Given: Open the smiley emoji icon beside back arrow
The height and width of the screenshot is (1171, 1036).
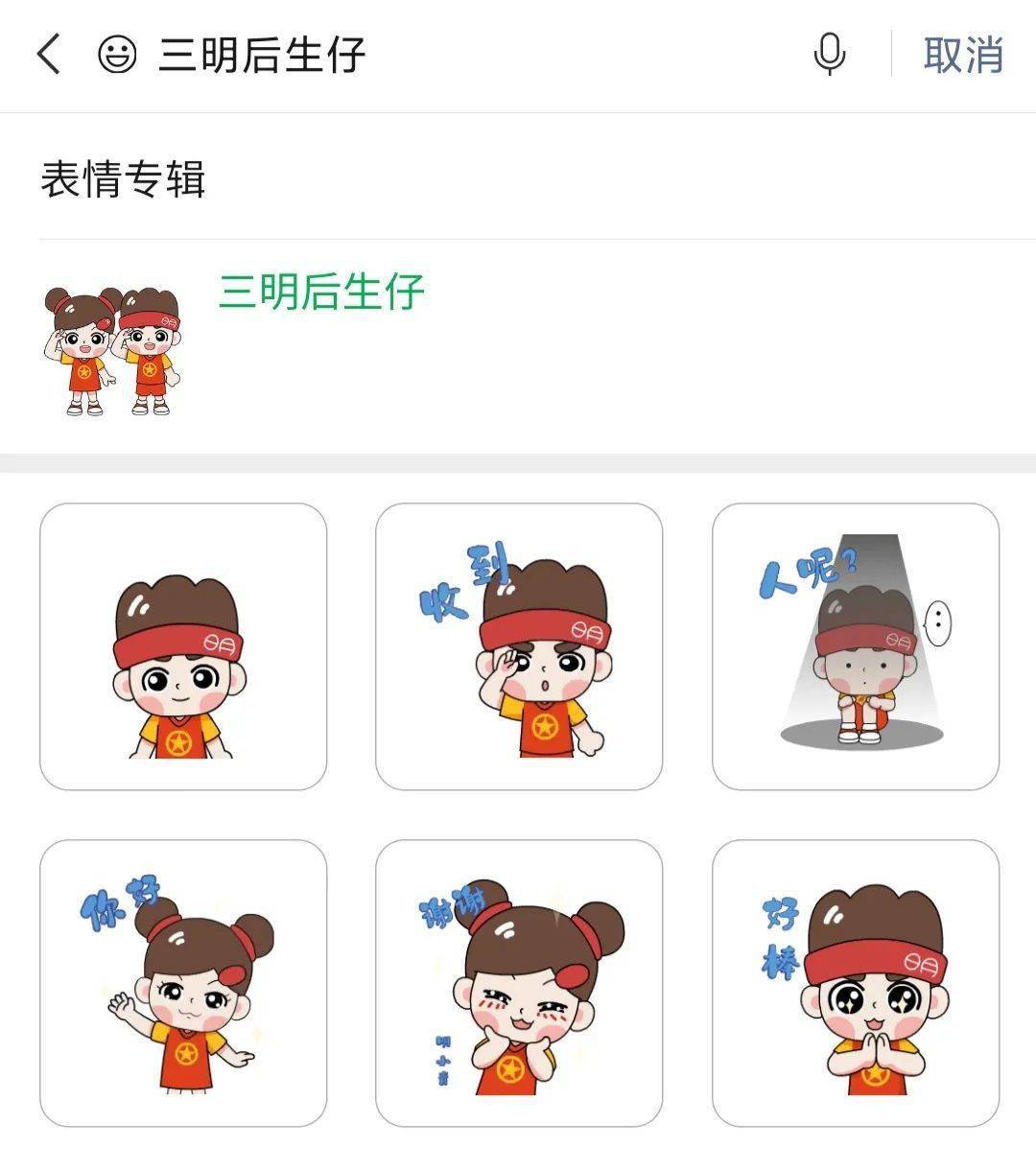Looking at the screenshot, I should (115, 55).
